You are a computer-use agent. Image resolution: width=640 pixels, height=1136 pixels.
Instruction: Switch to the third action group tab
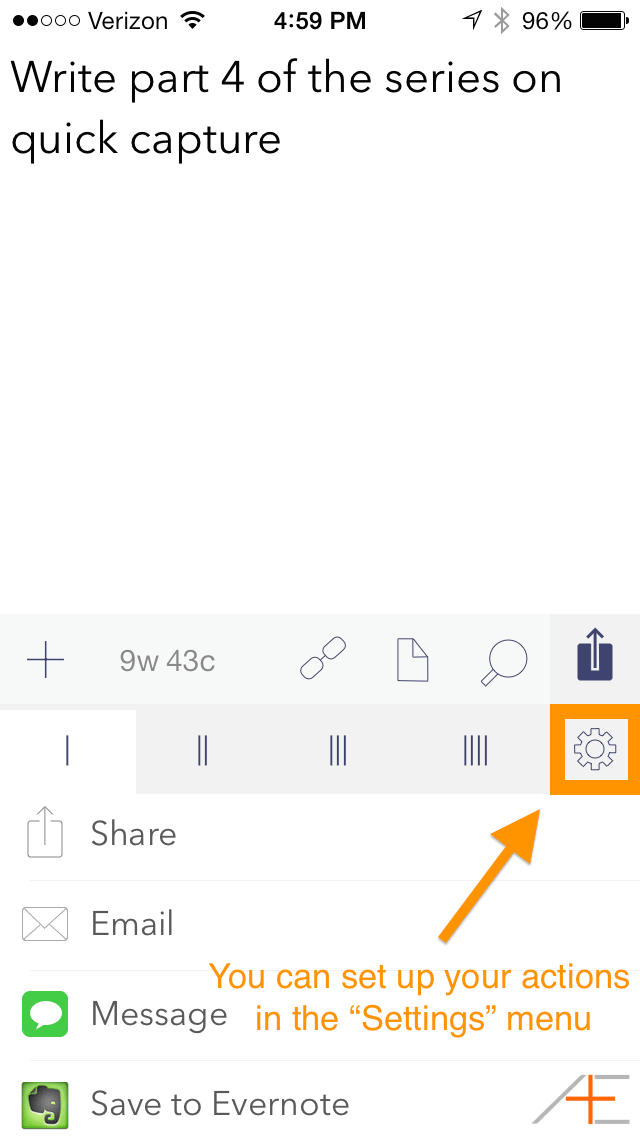[x=338, y=751]
